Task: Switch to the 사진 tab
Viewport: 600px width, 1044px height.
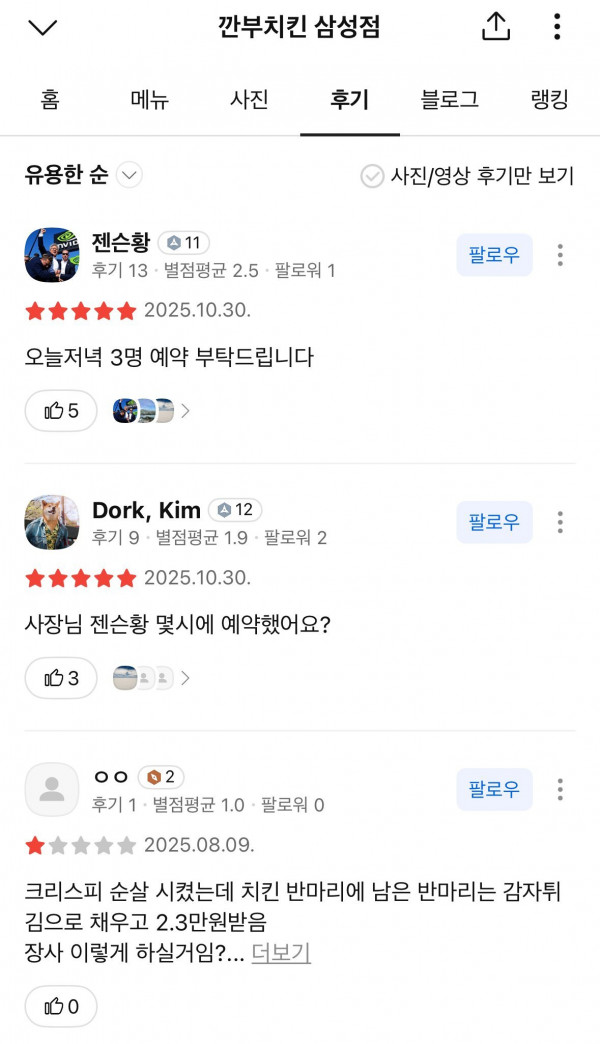Action: 250,100
